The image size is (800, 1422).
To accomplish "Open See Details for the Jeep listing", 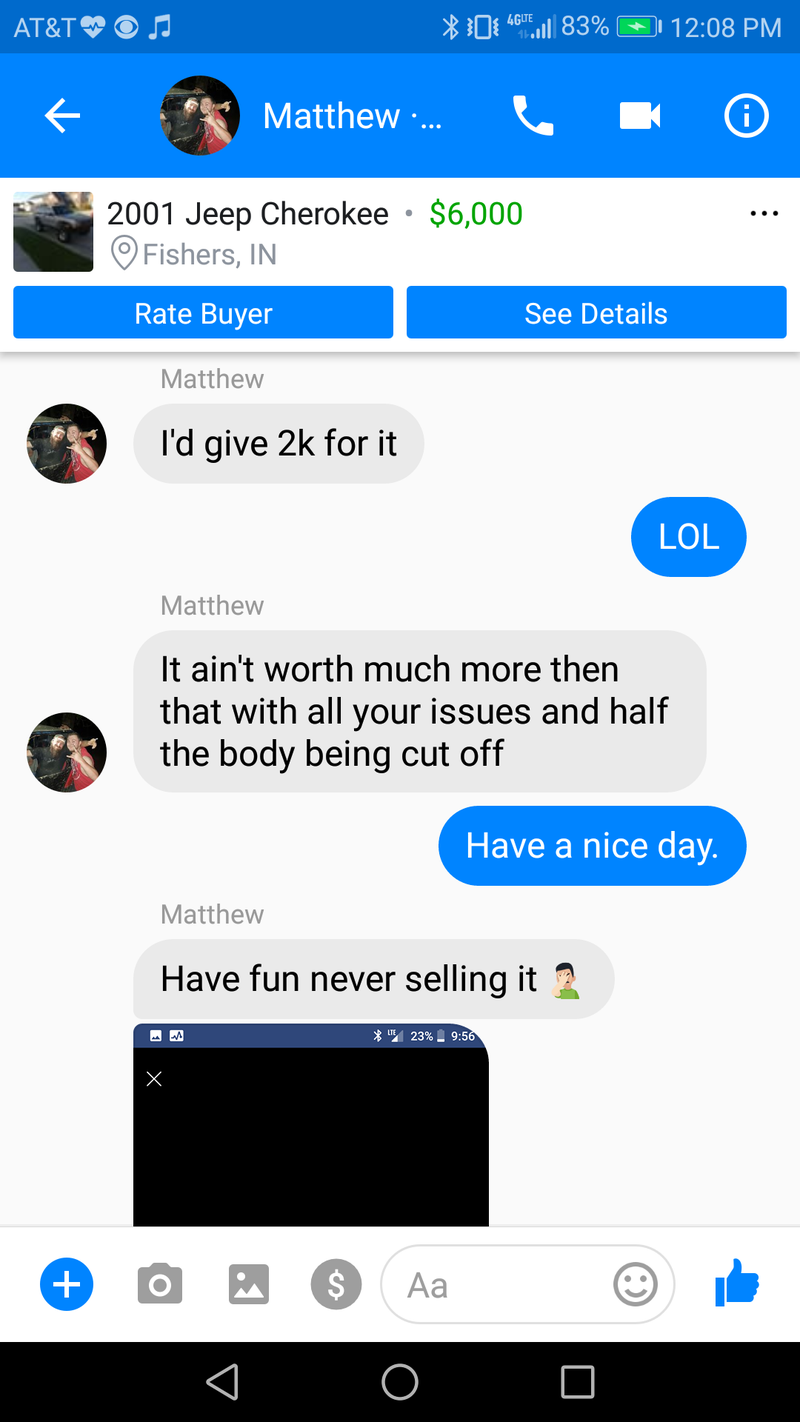I will point(596,313).
